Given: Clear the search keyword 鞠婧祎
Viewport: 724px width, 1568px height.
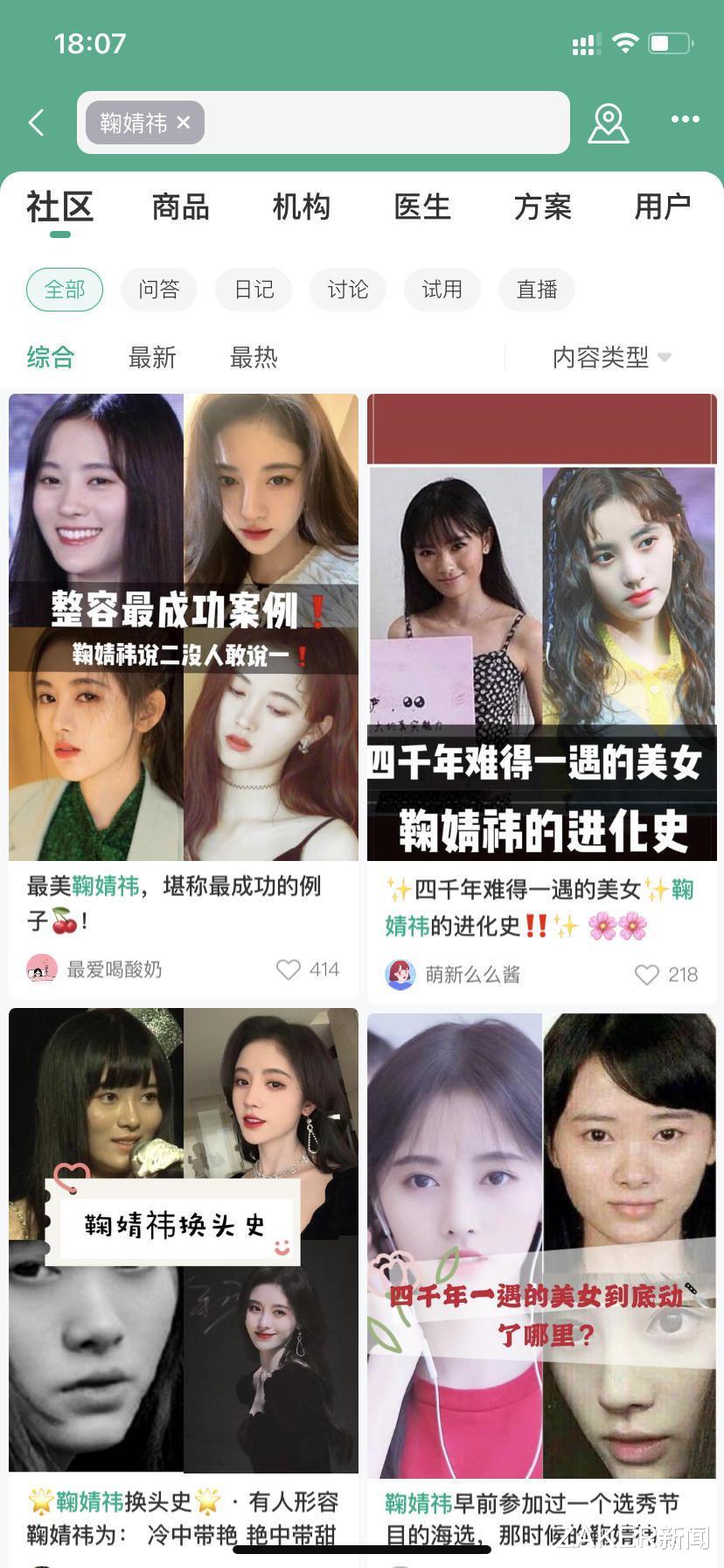Looking at the screenshot, I should [x=183, y=122].
